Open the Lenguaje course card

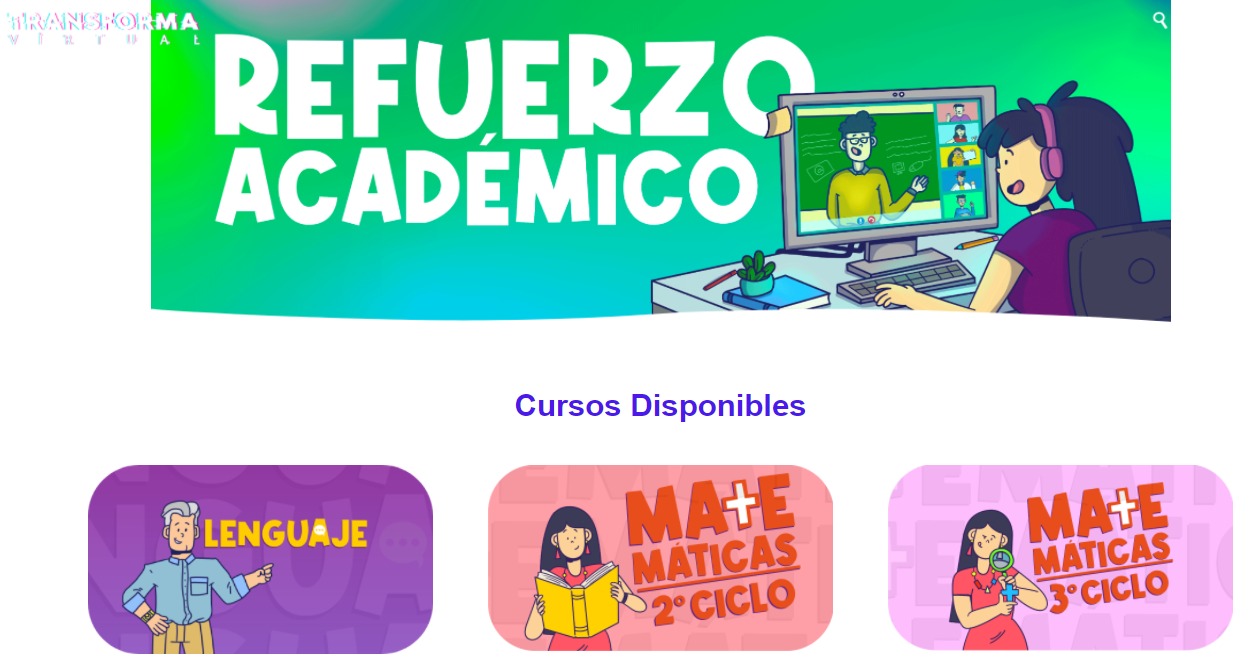(x=260, y=558)
